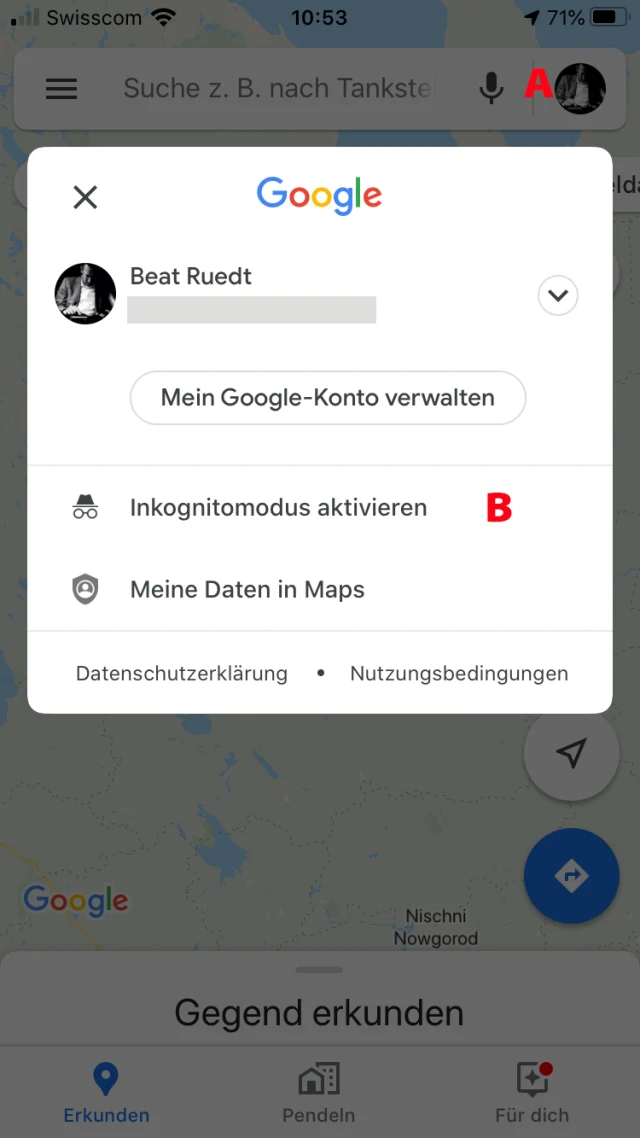Viewport: 640px width, 1138px height.
Task: Switch to the Erkunden tab
Action: [x=106, y=1093]
